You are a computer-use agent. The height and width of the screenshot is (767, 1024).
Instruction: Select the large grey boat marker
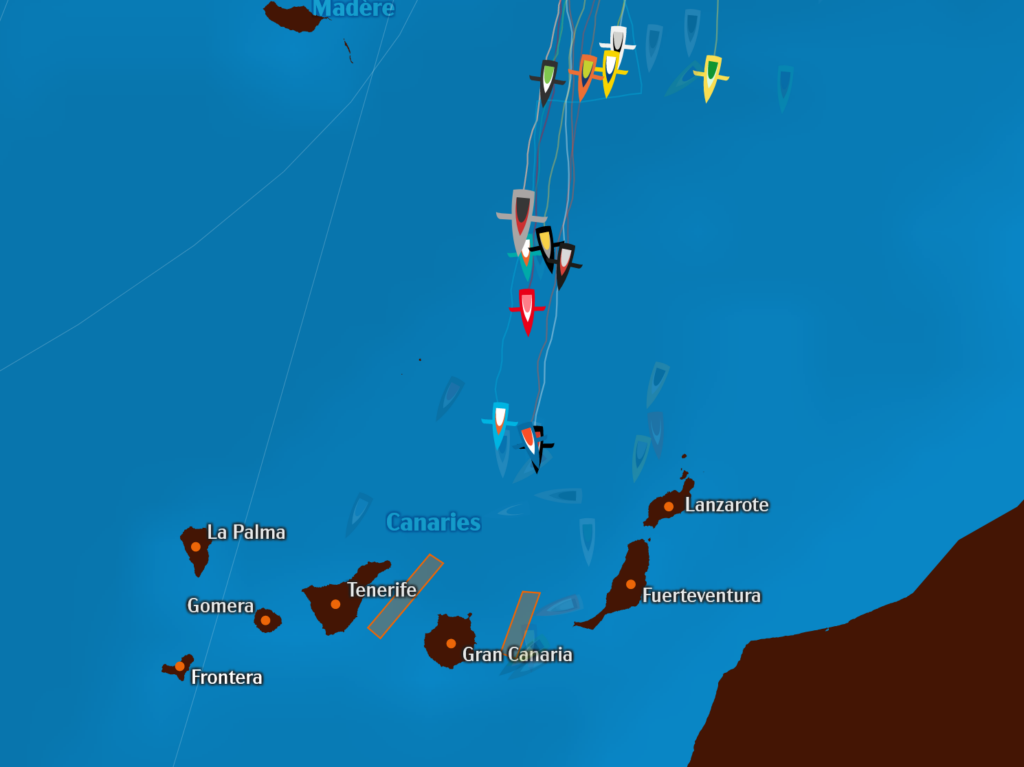522,218
